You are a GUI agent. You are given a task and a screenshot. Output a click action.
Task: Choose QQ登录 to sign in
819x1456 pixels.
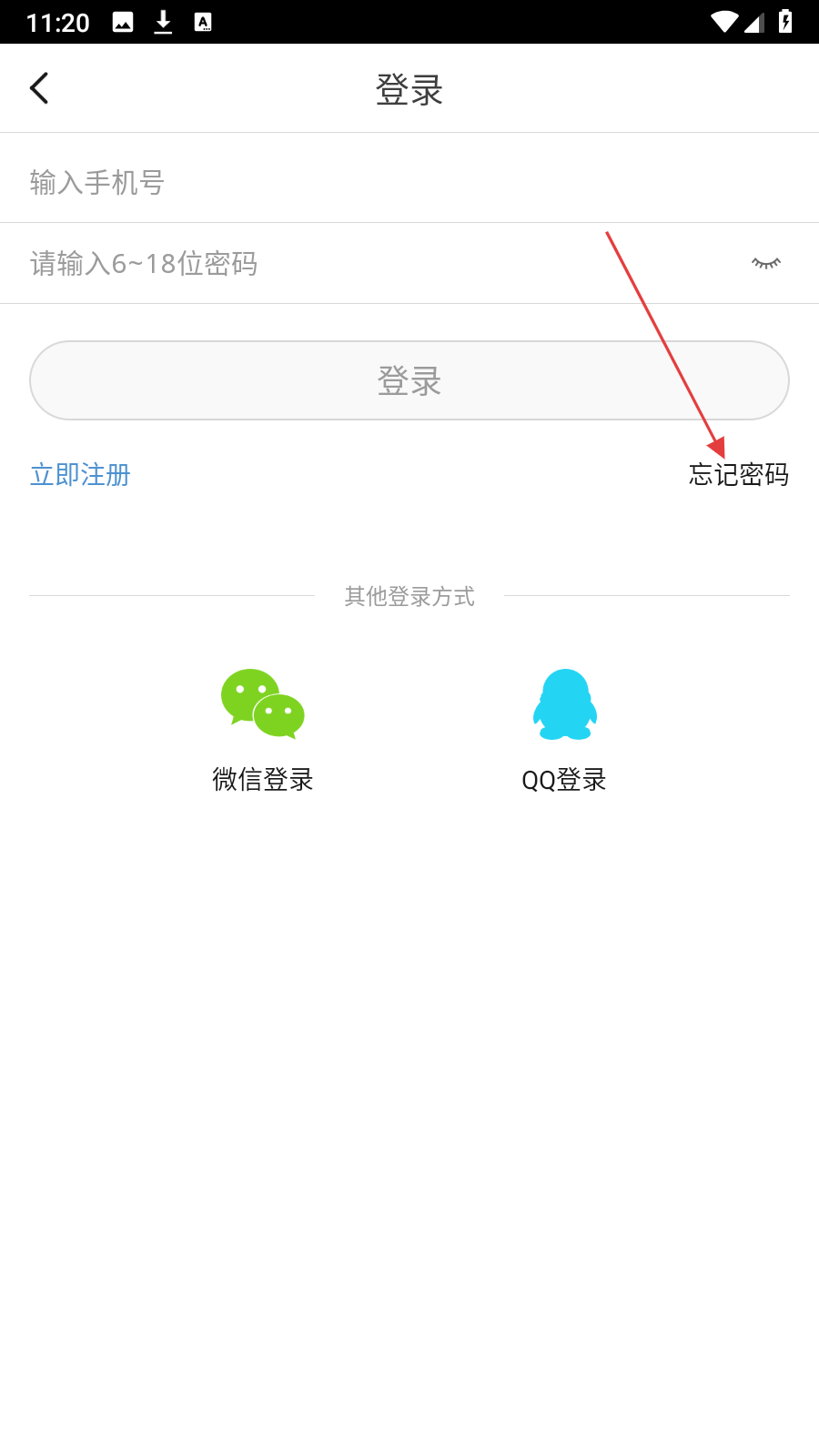click(564, 728)
